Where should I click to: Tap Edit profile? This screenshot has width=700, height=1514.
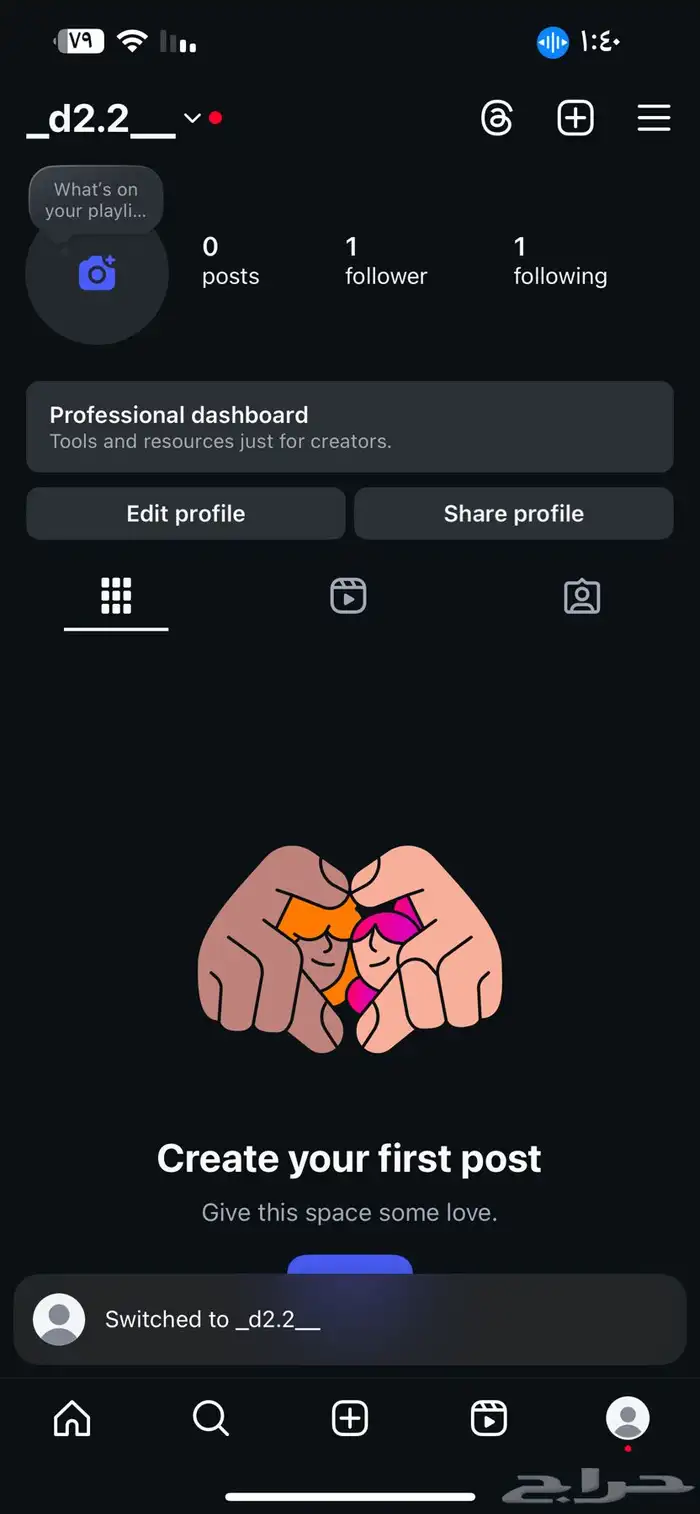tap(186, 514)
